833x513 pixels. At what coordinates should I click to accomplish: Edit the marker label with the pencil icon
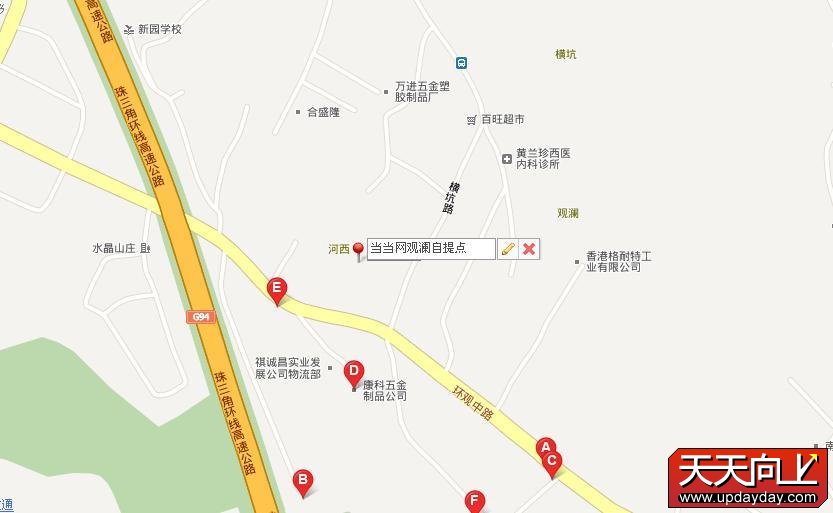pos(508,249)
